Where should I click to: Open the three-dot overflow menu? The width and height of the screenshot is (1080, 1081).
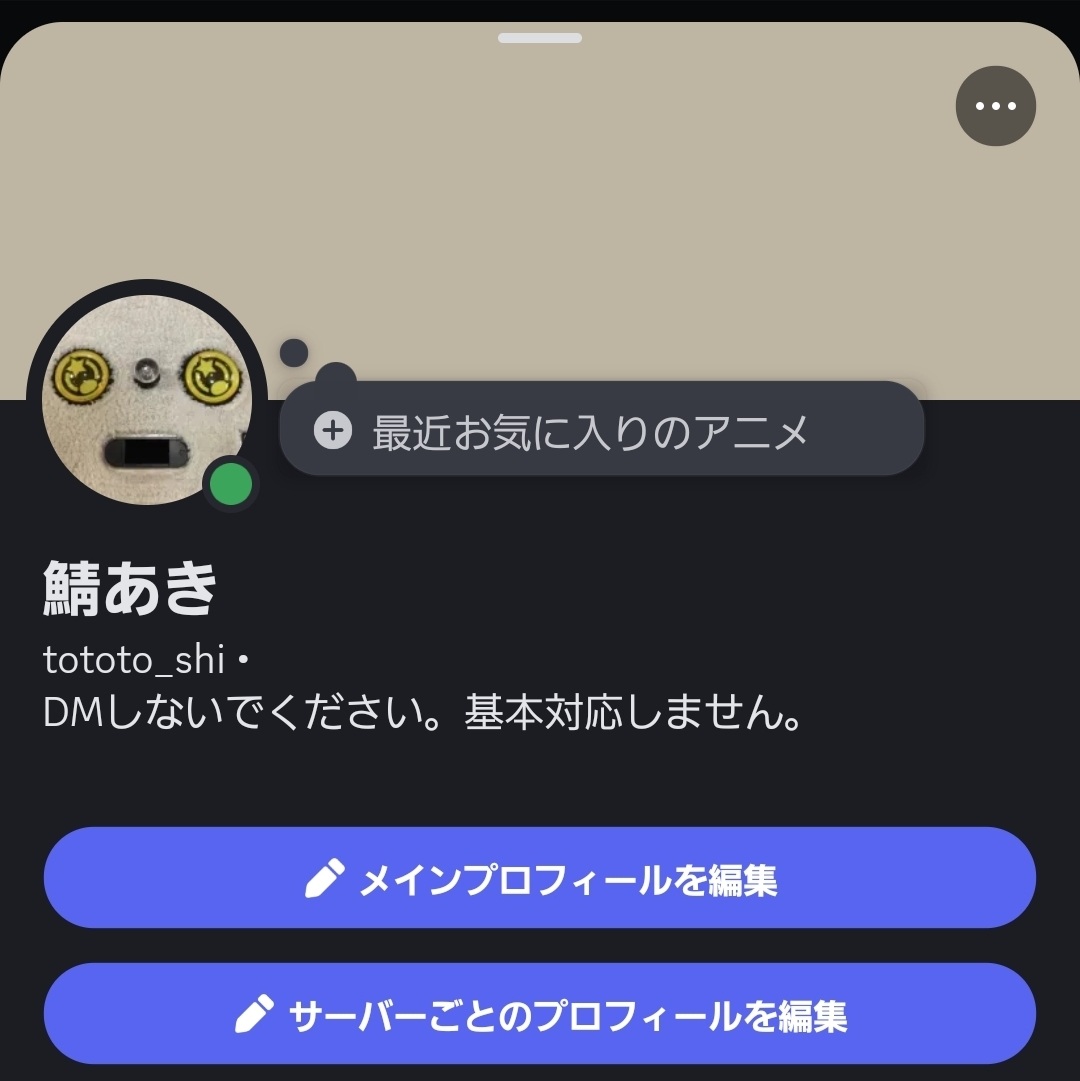pos(995,106)
